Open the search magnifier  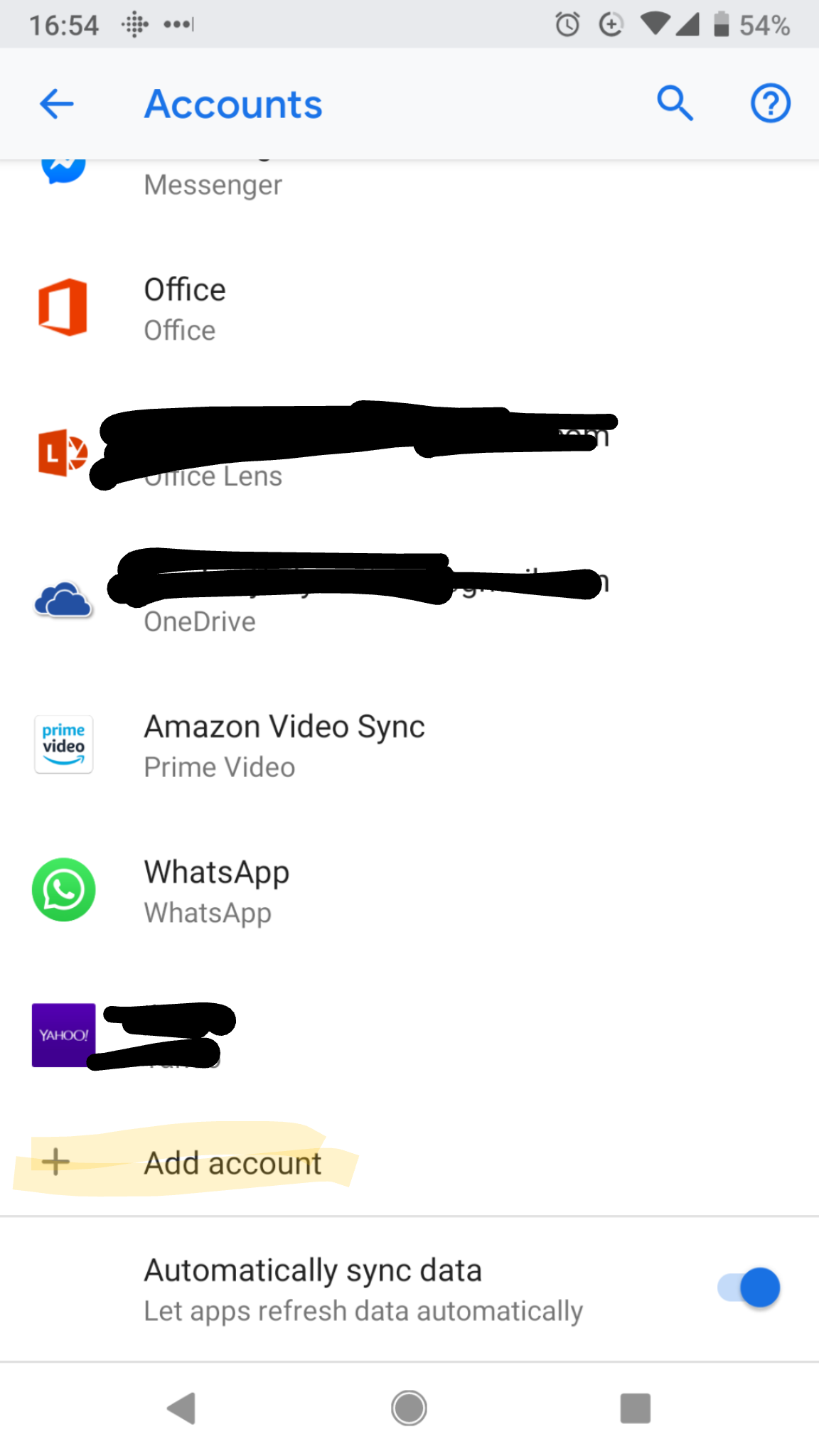coord(675,103)
